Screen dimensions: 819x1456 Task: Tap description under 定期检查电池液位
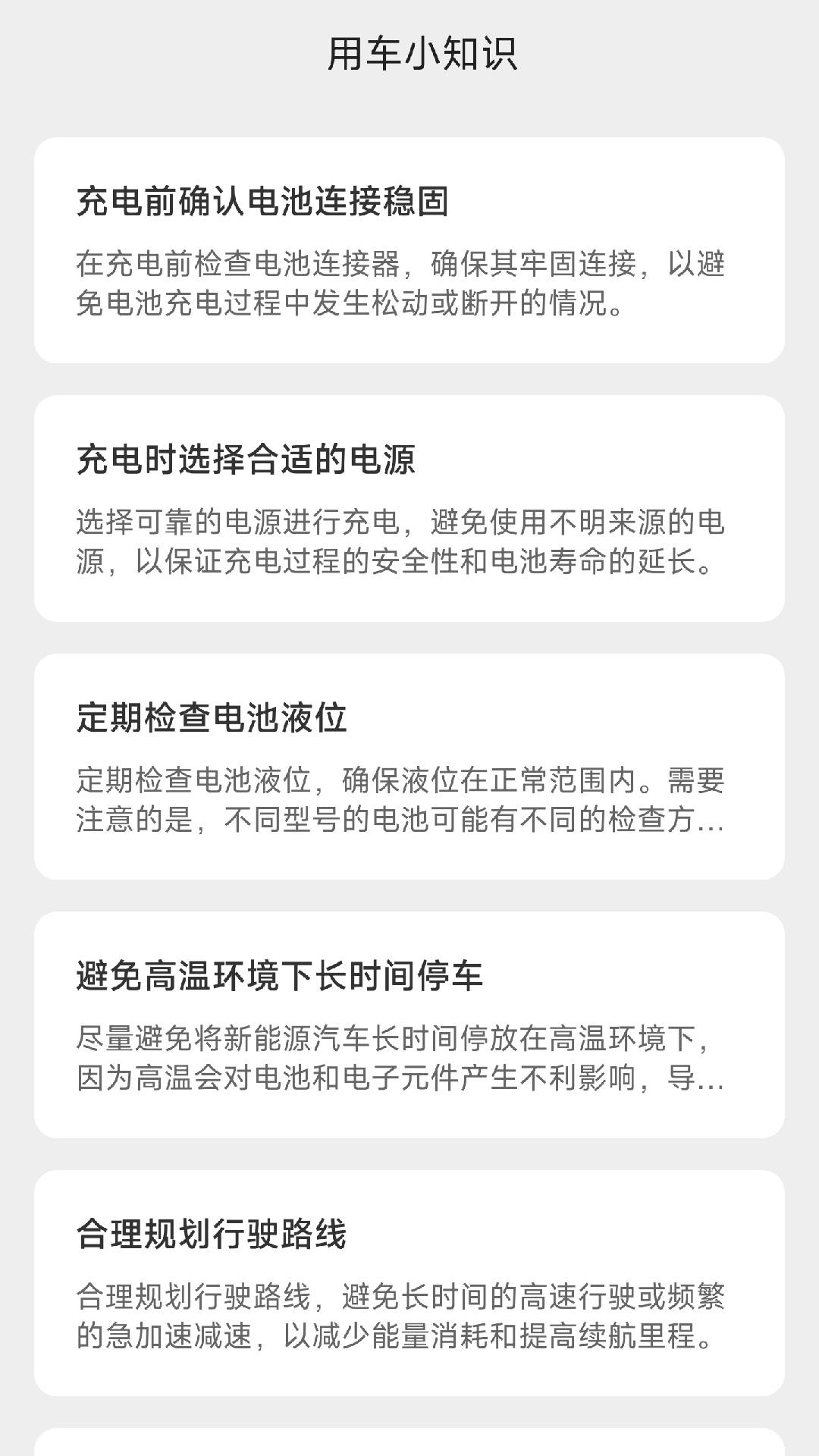tap(400, 804)
